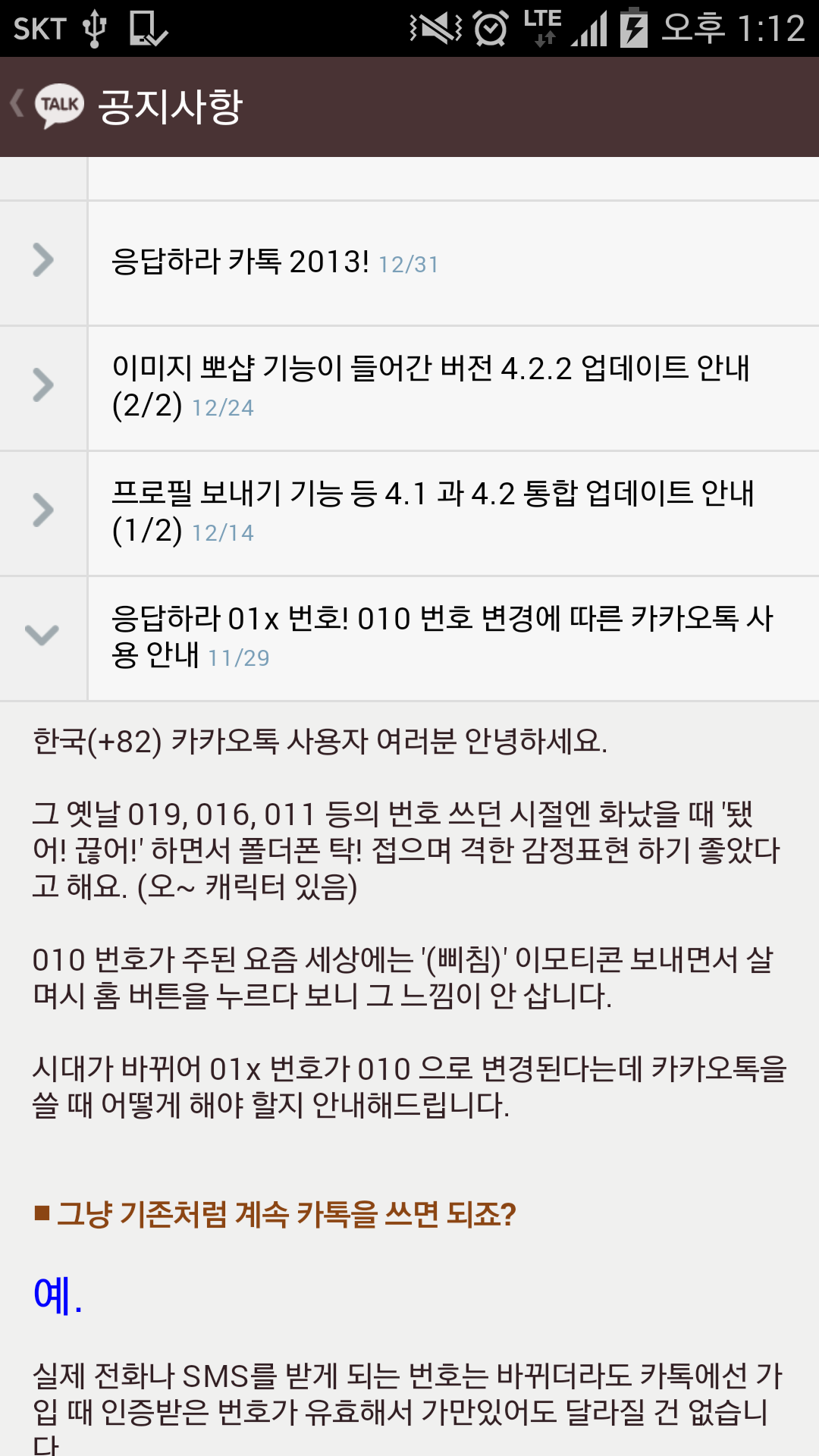
Task: Expand the 응답하라 카톡 2013! notice
Action: (x=409, y=262)
